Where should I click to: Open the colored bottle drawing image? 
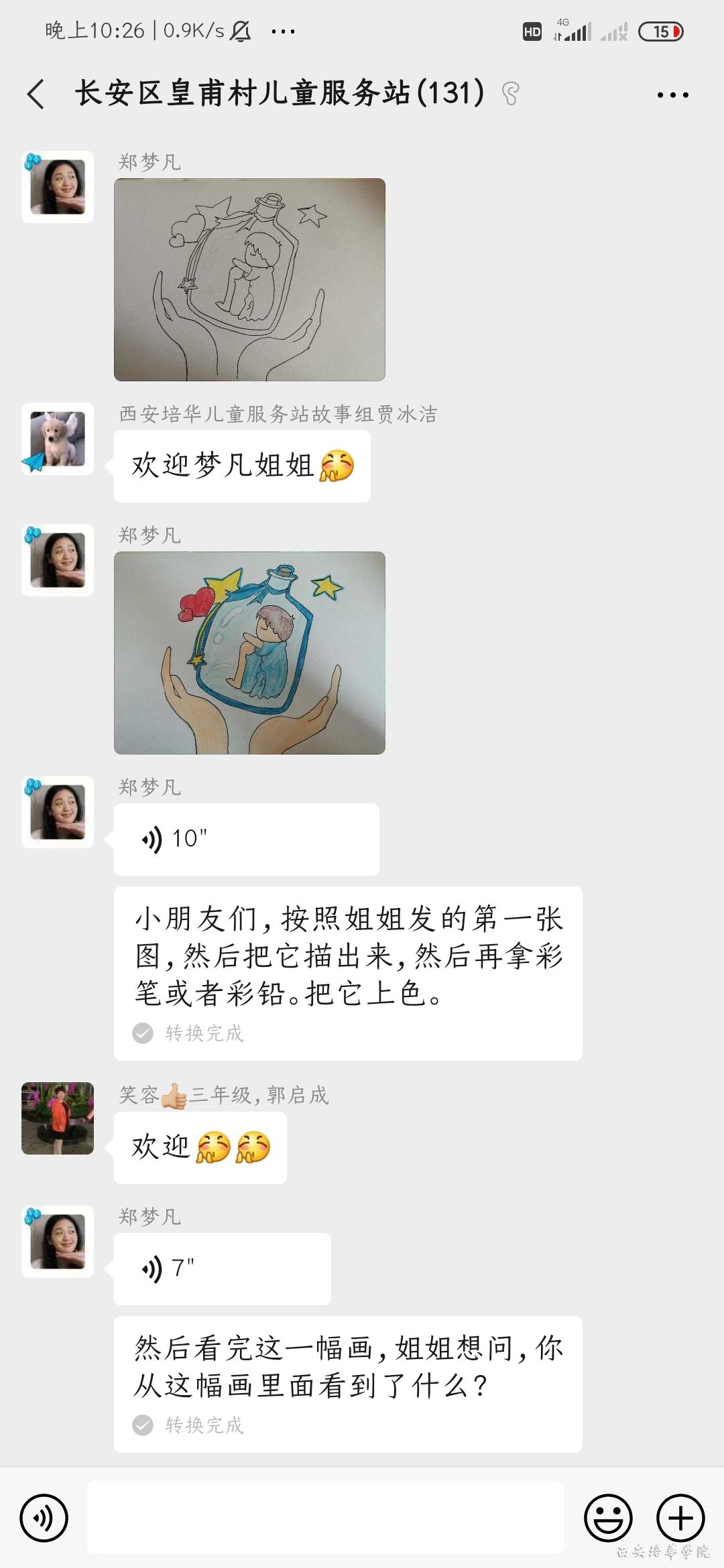(249, 653)
